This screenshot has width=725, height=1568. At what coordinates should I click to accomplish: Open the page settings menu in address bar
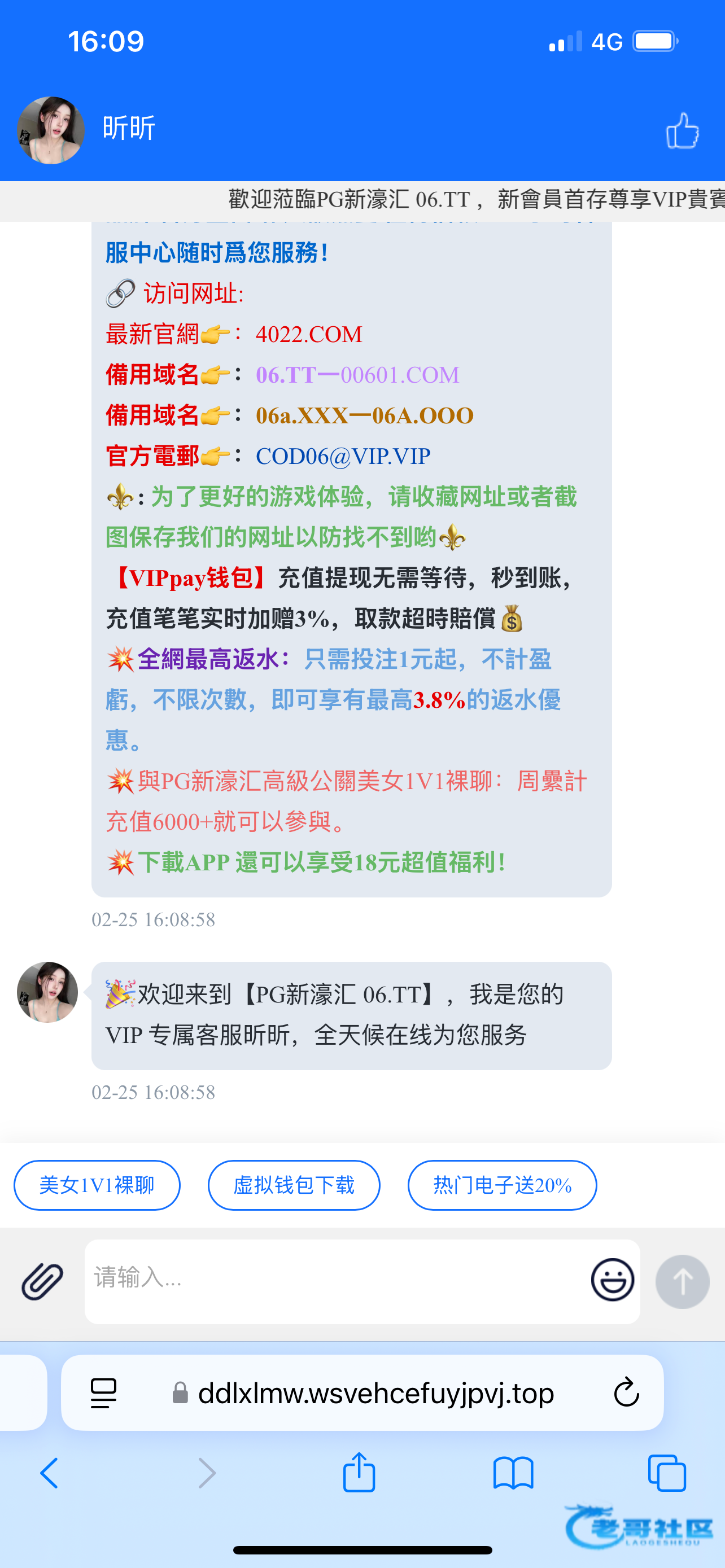point(103,1392)
